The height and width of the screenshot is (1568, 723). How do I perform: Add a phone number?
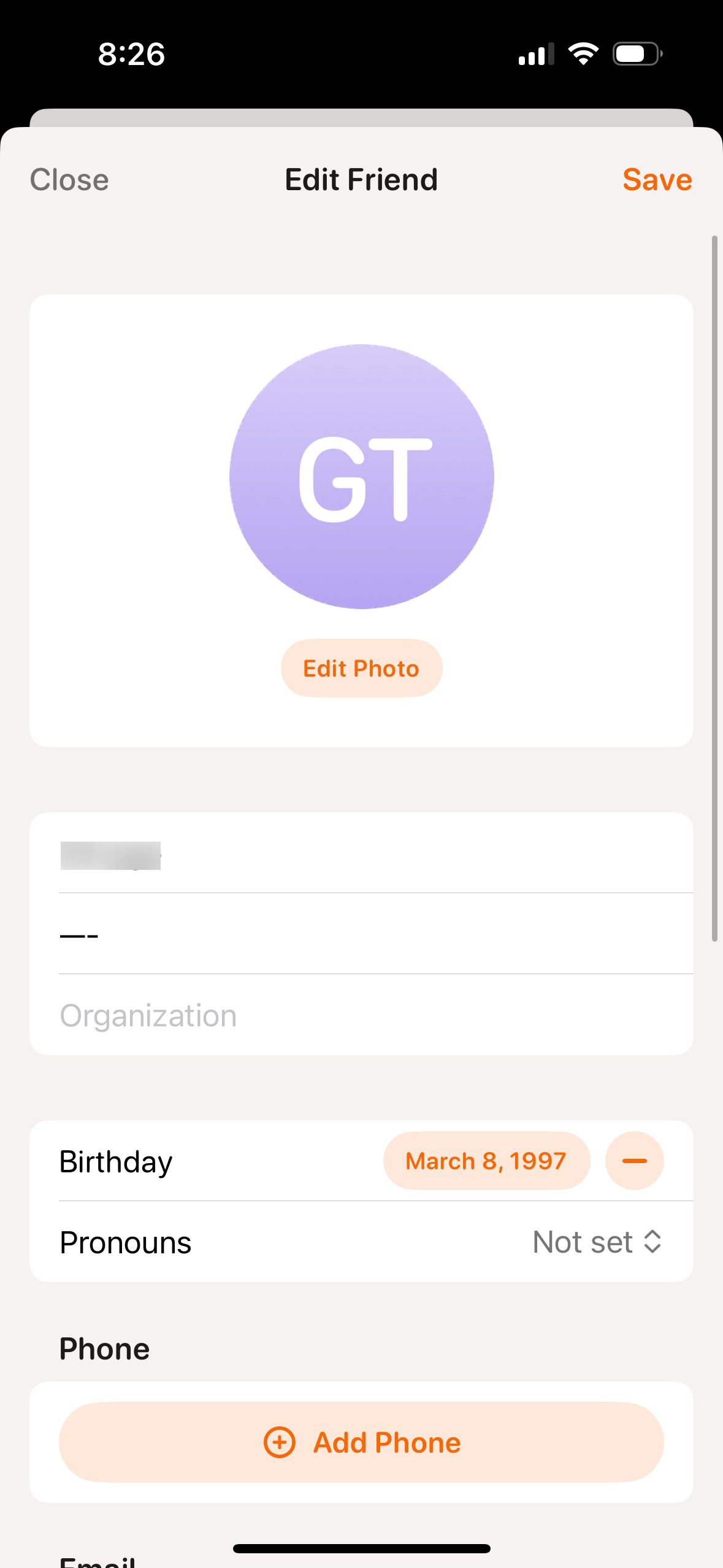click(361, 1442)
